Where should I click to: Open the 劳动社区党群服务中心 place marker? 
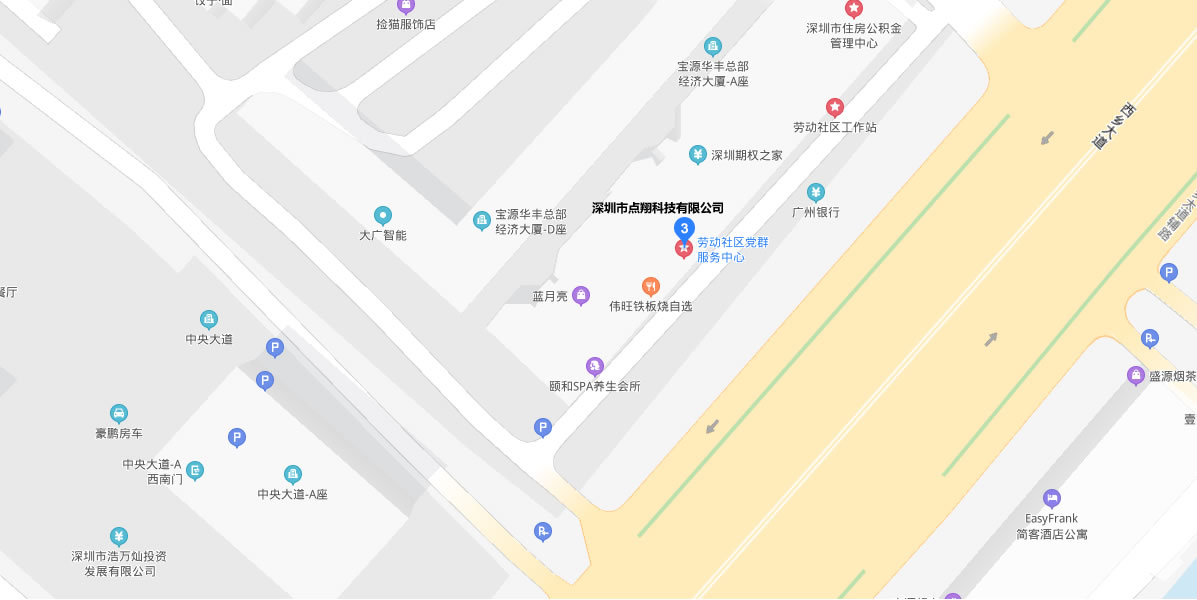coord(684,248)
